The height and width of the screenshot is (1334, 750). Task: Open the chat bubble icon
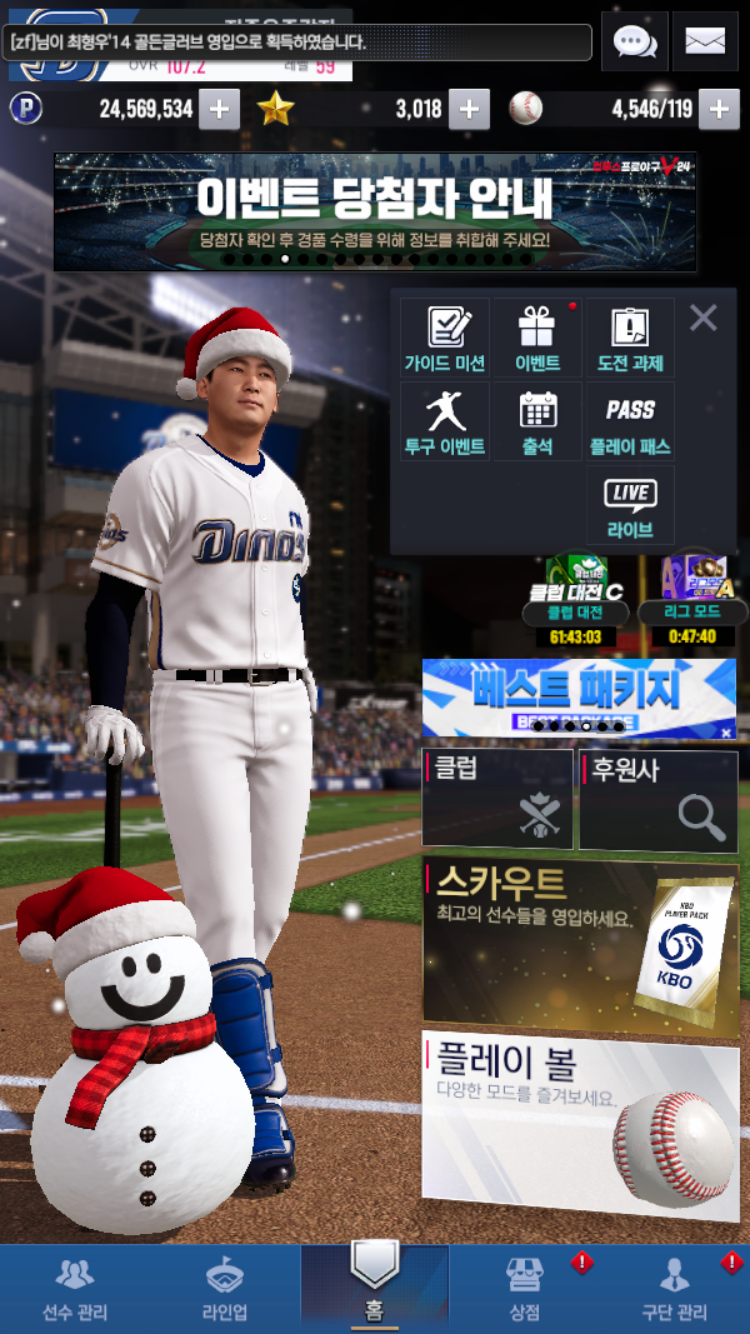click(x=634, y=41)
